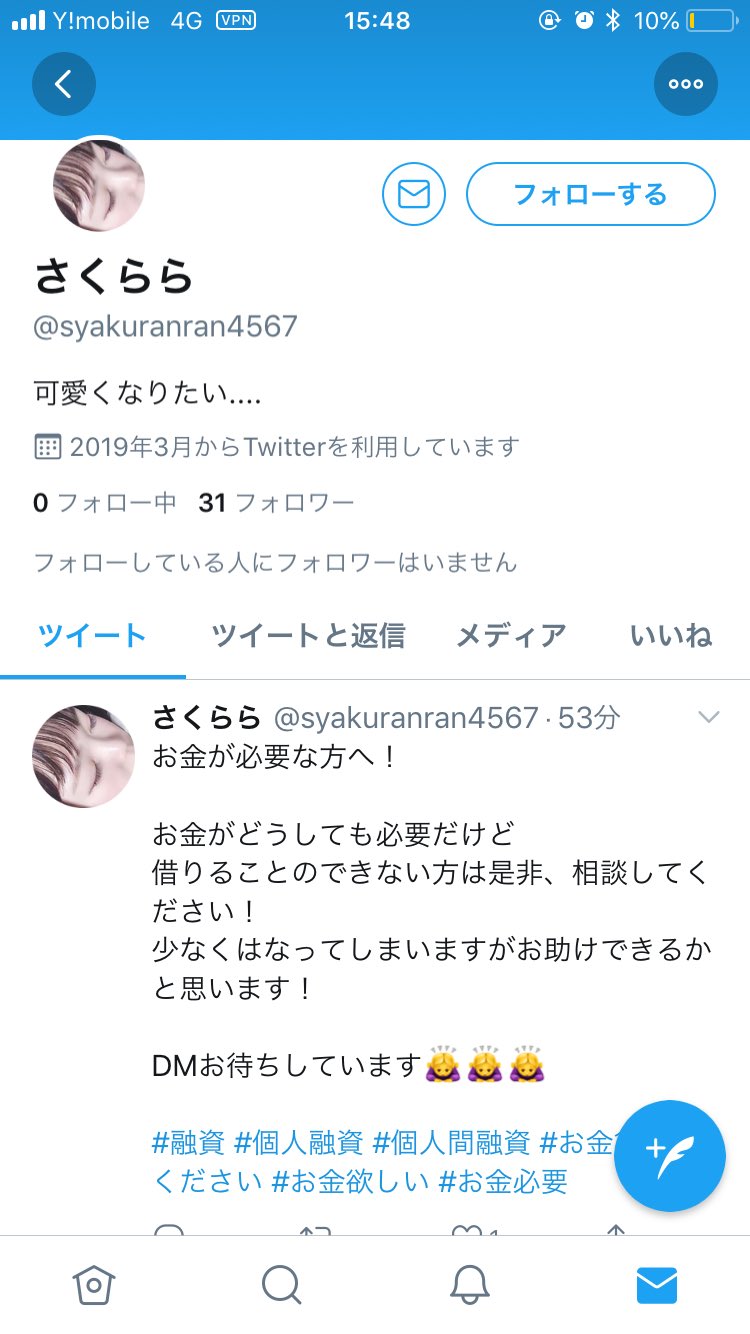View the 31 フォロワー list
Image resolution: width=750 pixels, height=1334 pixels.
point(276,503)
